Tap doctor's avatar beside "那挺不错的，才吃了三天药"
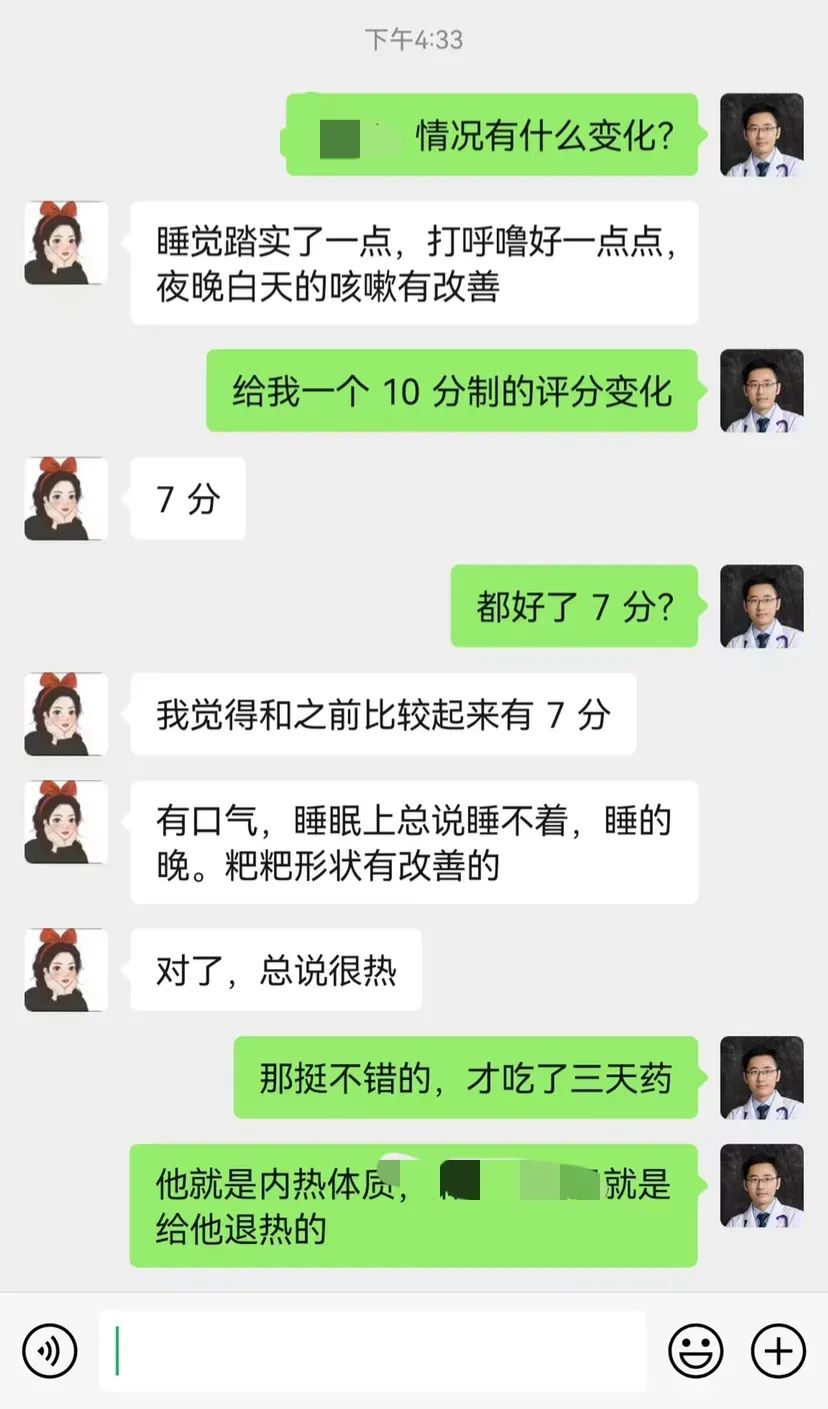This screenshot has width=828, height=1409. [762, 1077]
